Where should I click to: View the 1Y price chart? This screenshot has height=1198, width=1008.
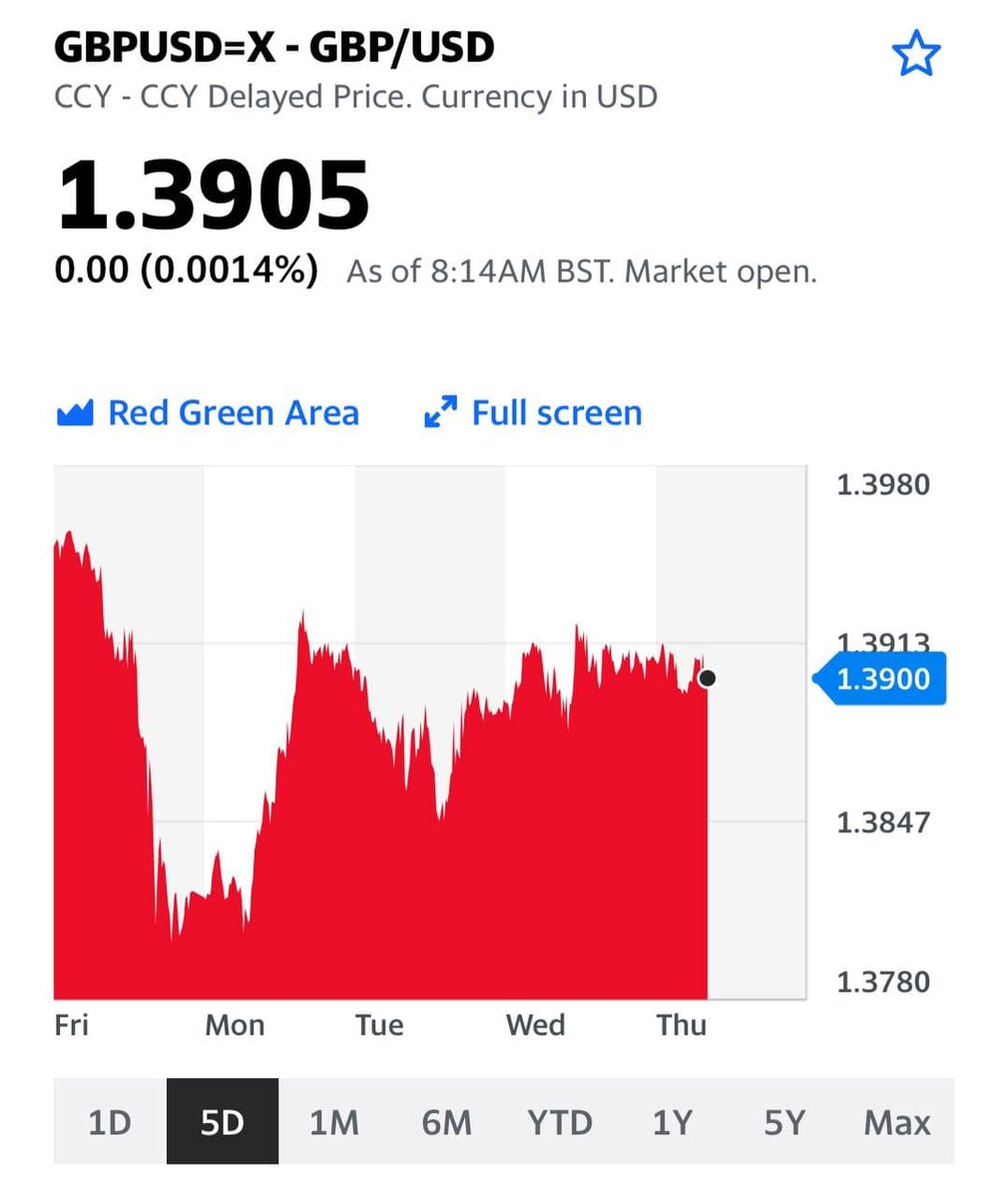click(672, 1122)
